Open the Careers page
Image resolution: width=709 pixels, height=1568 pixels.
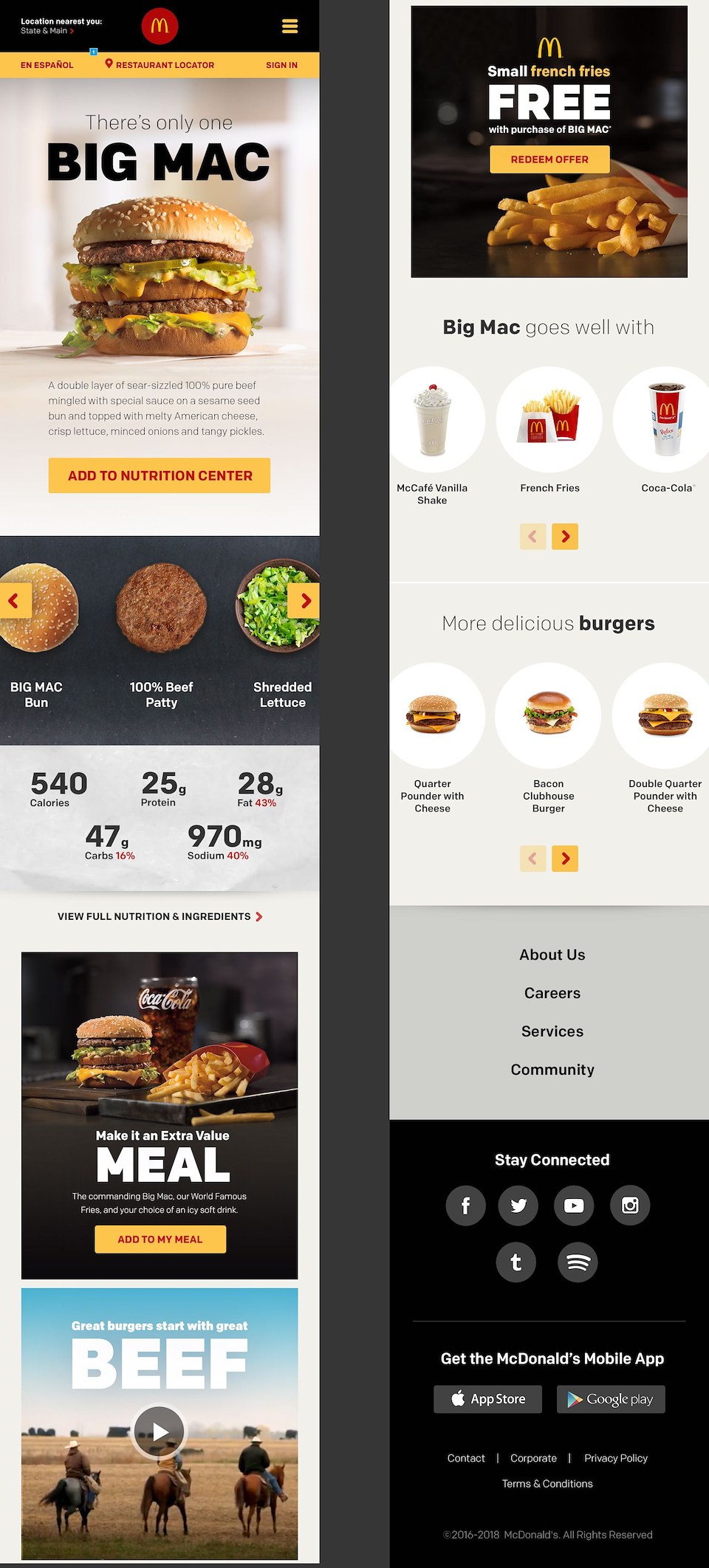[x=552, y=993]
